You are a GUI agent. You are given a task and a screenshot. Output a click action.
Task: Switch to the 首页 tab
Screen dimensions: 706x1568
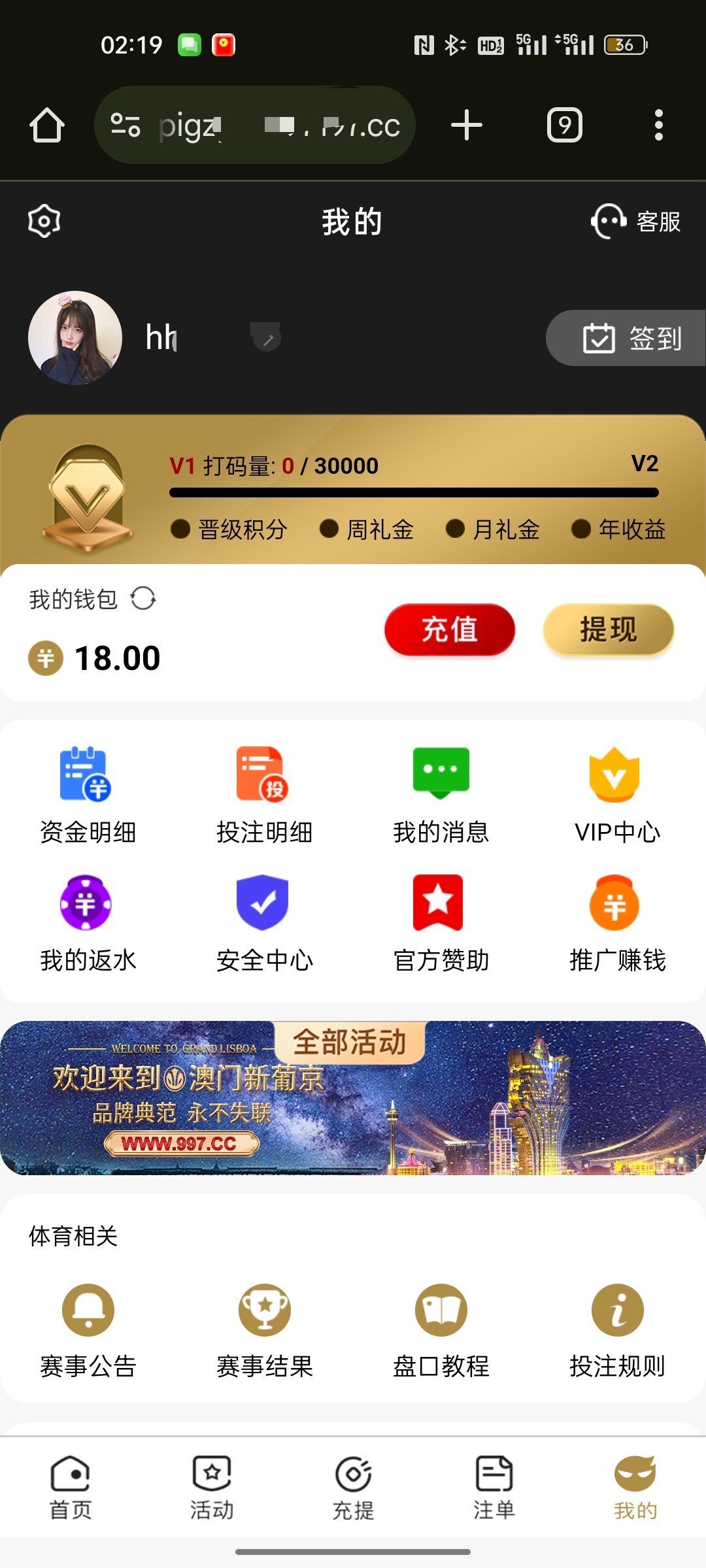coord(71,1488)
